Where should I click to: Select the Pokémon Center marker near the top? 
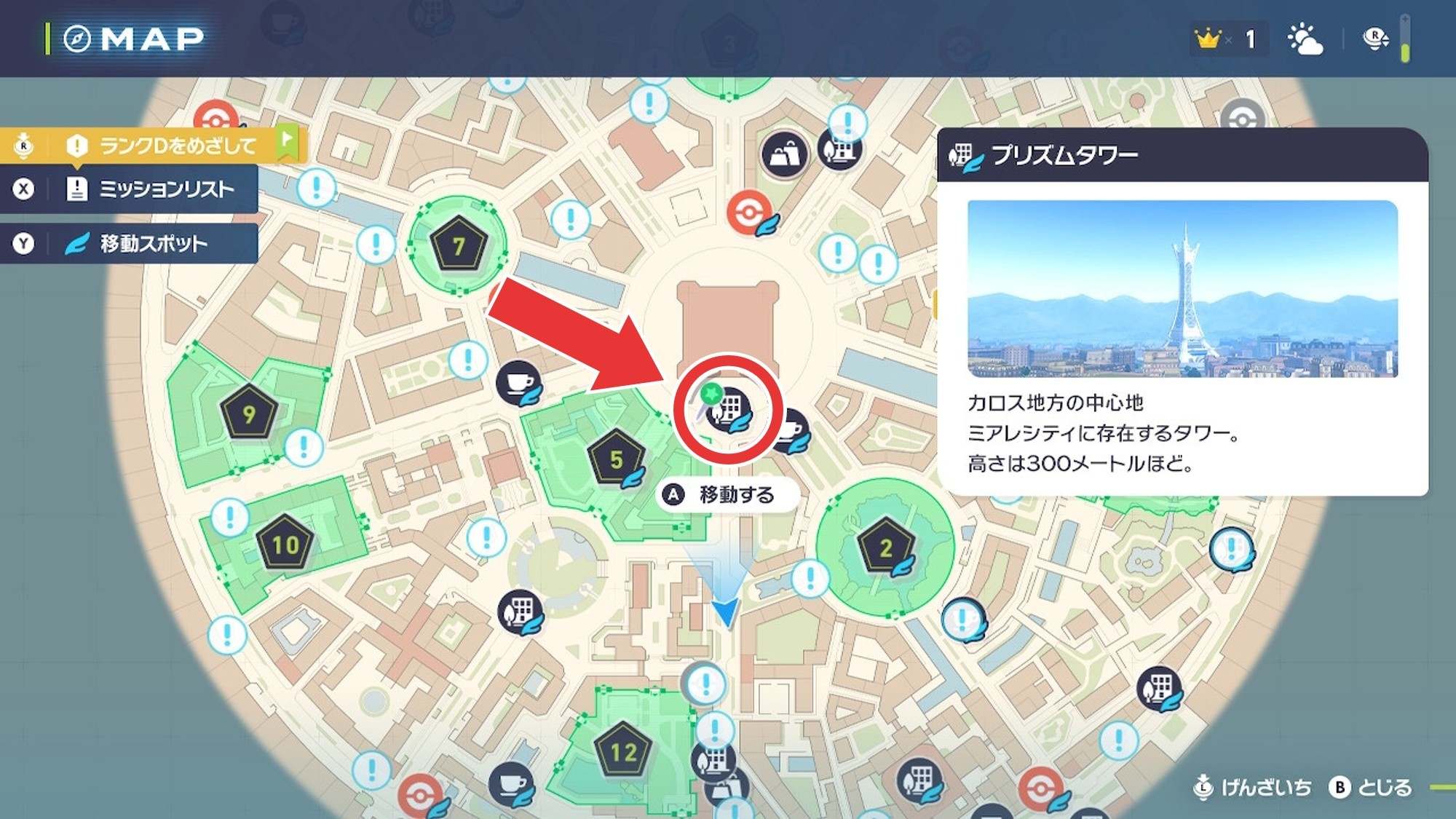(x=750, y=213)
